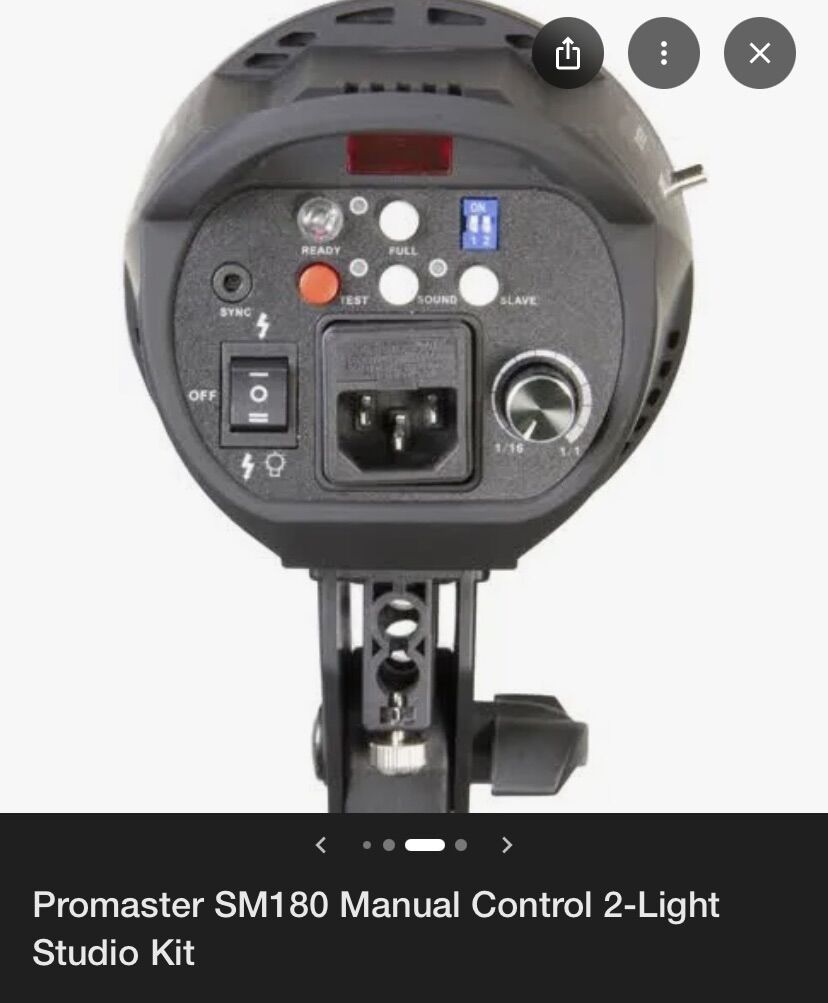Go to the next image
Viewport: 828px width, 1003px height.
[x=507, y=845]
